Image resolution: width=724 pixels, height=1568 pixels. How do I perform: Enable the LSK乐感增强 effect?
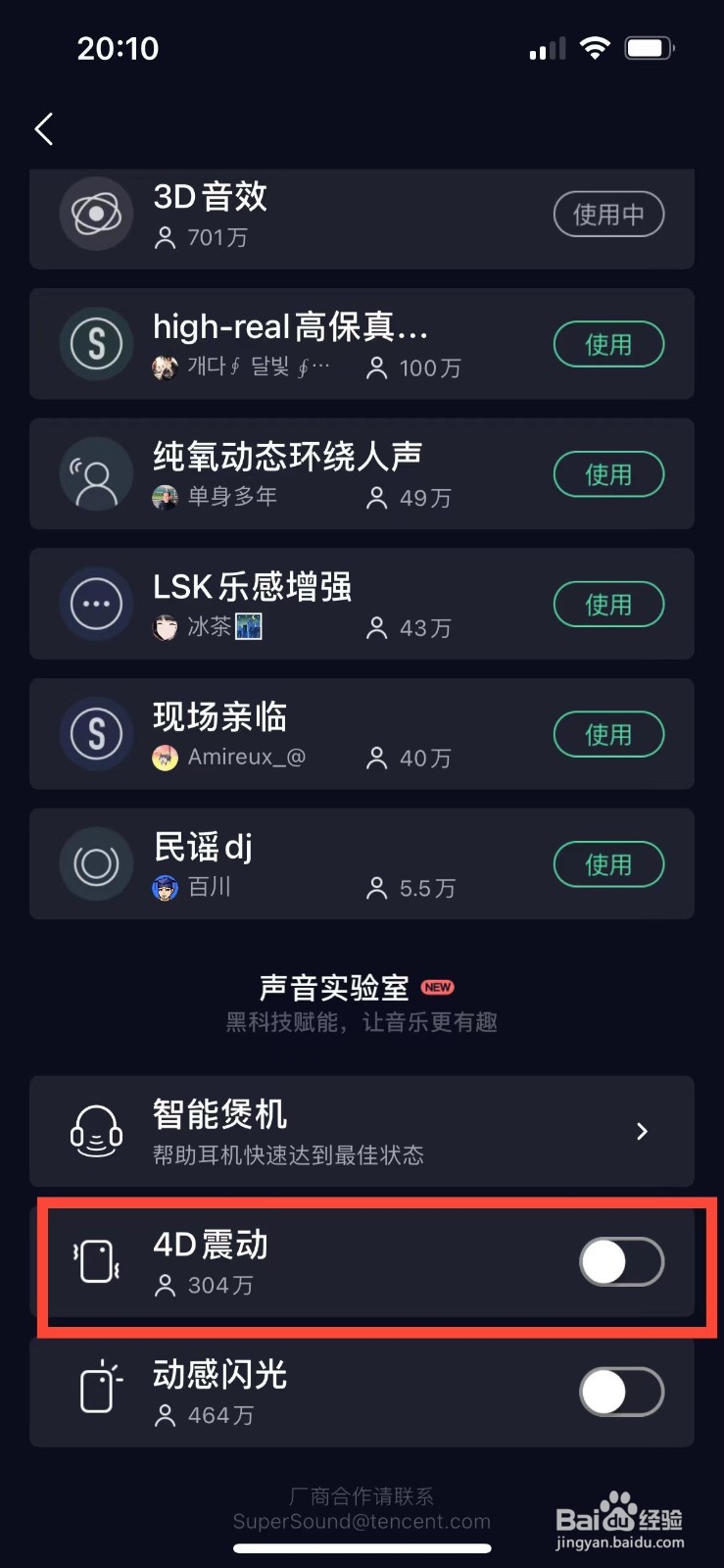(x=608, y=605)
